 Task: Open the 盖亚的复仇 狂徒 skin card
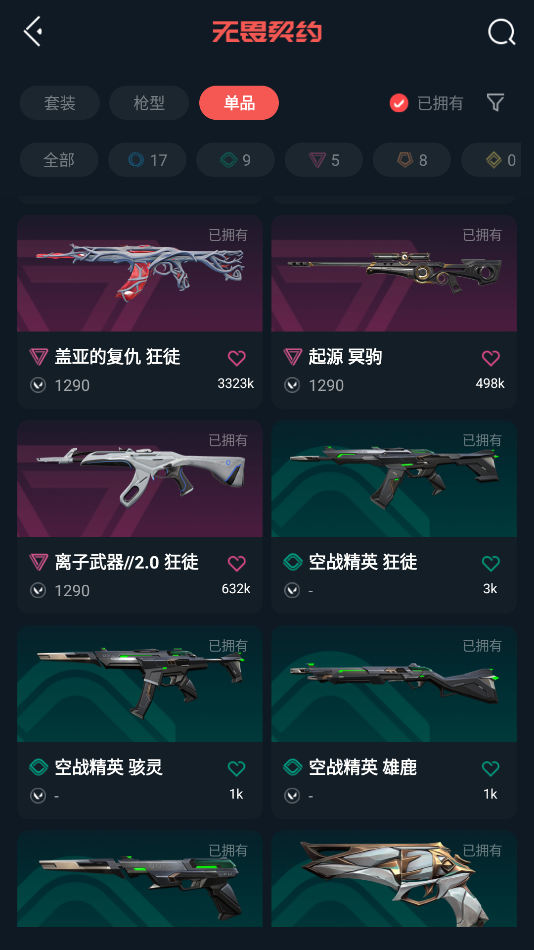click(139, 311)
